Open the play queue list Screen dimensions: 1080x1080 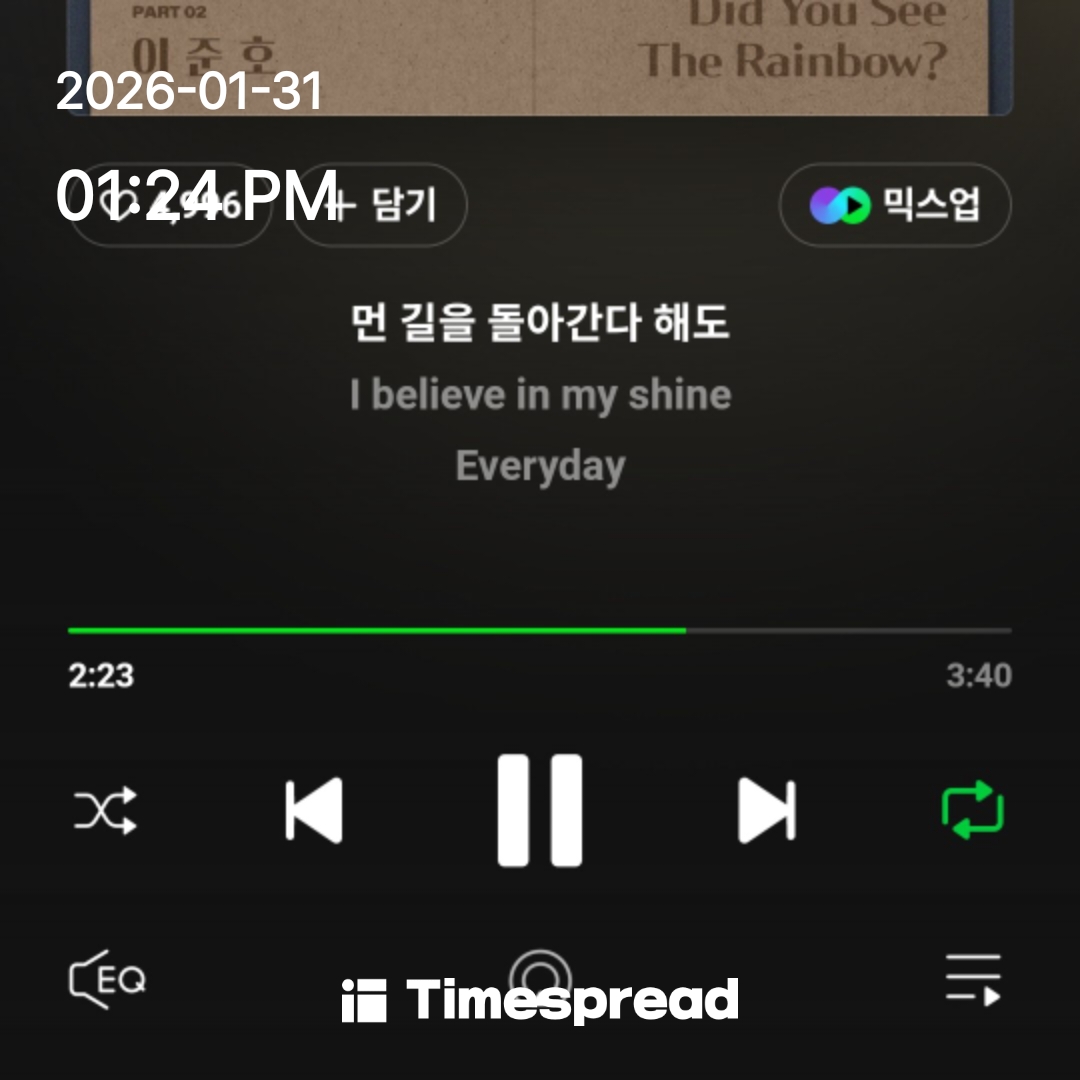click(x=973, y=978)
